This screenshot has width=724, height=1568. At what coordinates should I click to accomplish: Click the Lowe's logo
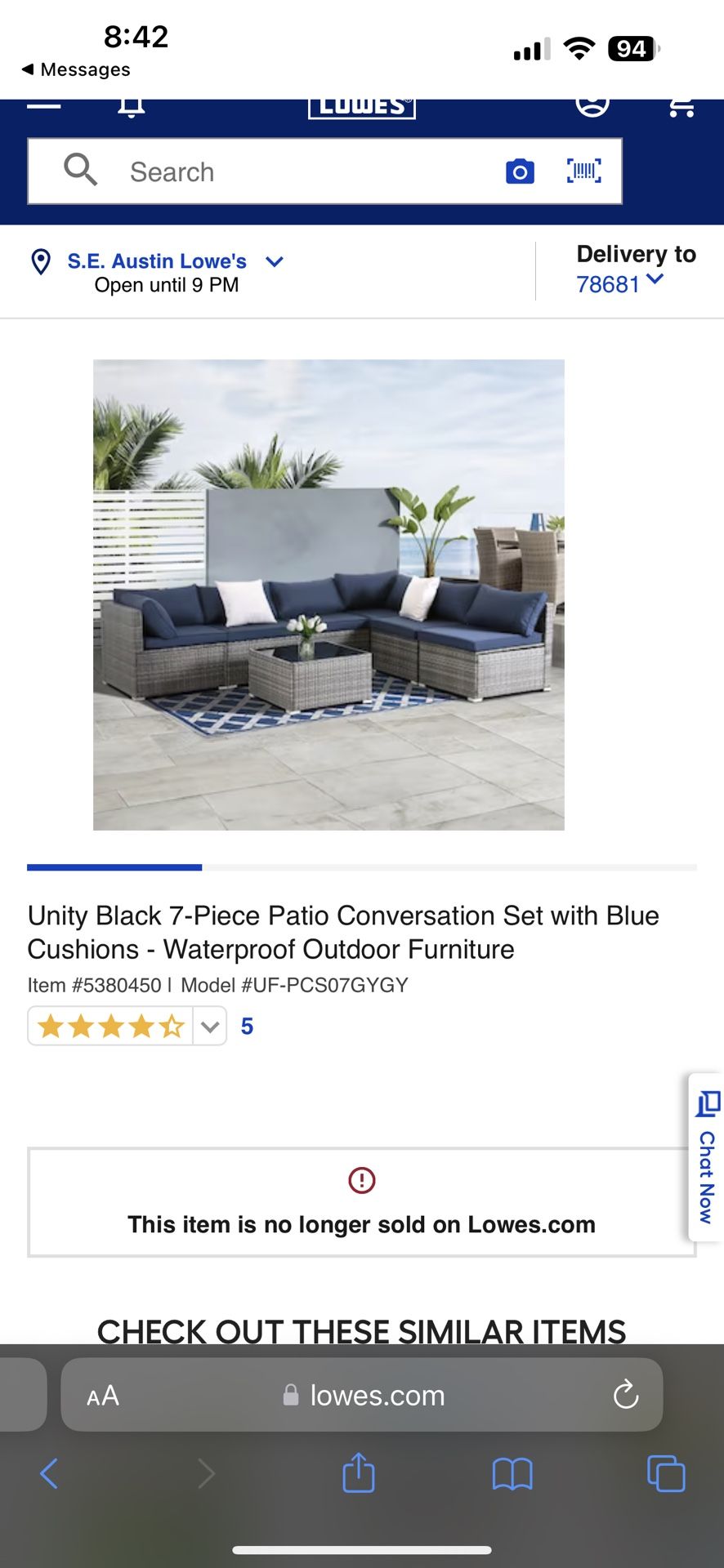[x=361, y=104]
